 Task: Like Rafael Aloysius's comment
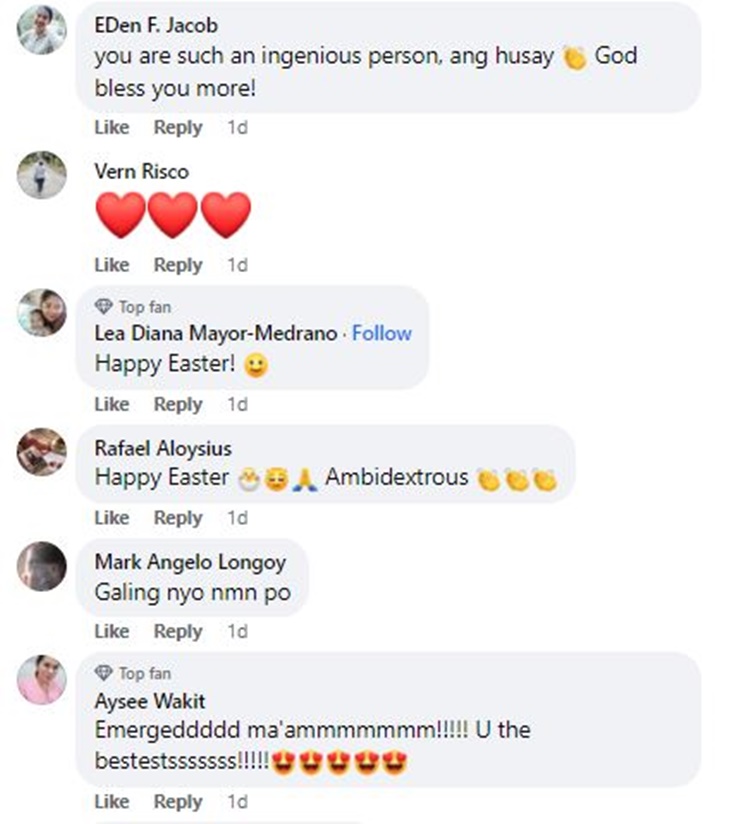(x=112, y=518)
